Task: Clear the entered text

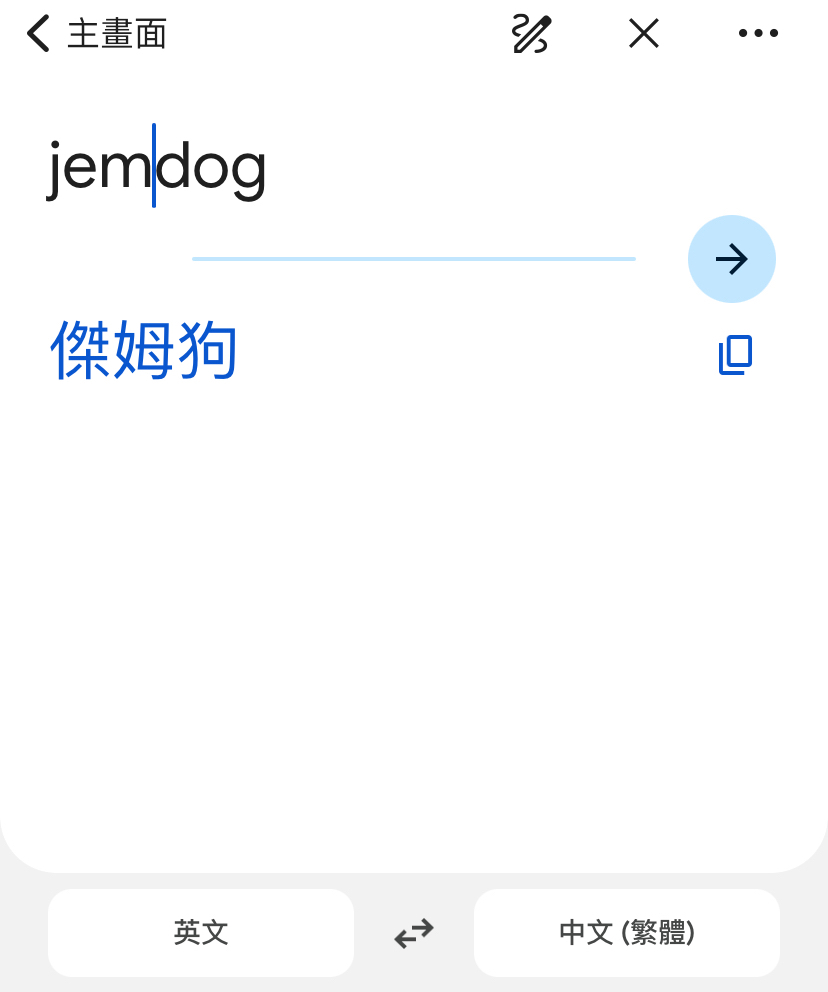Action: [643, 34]
